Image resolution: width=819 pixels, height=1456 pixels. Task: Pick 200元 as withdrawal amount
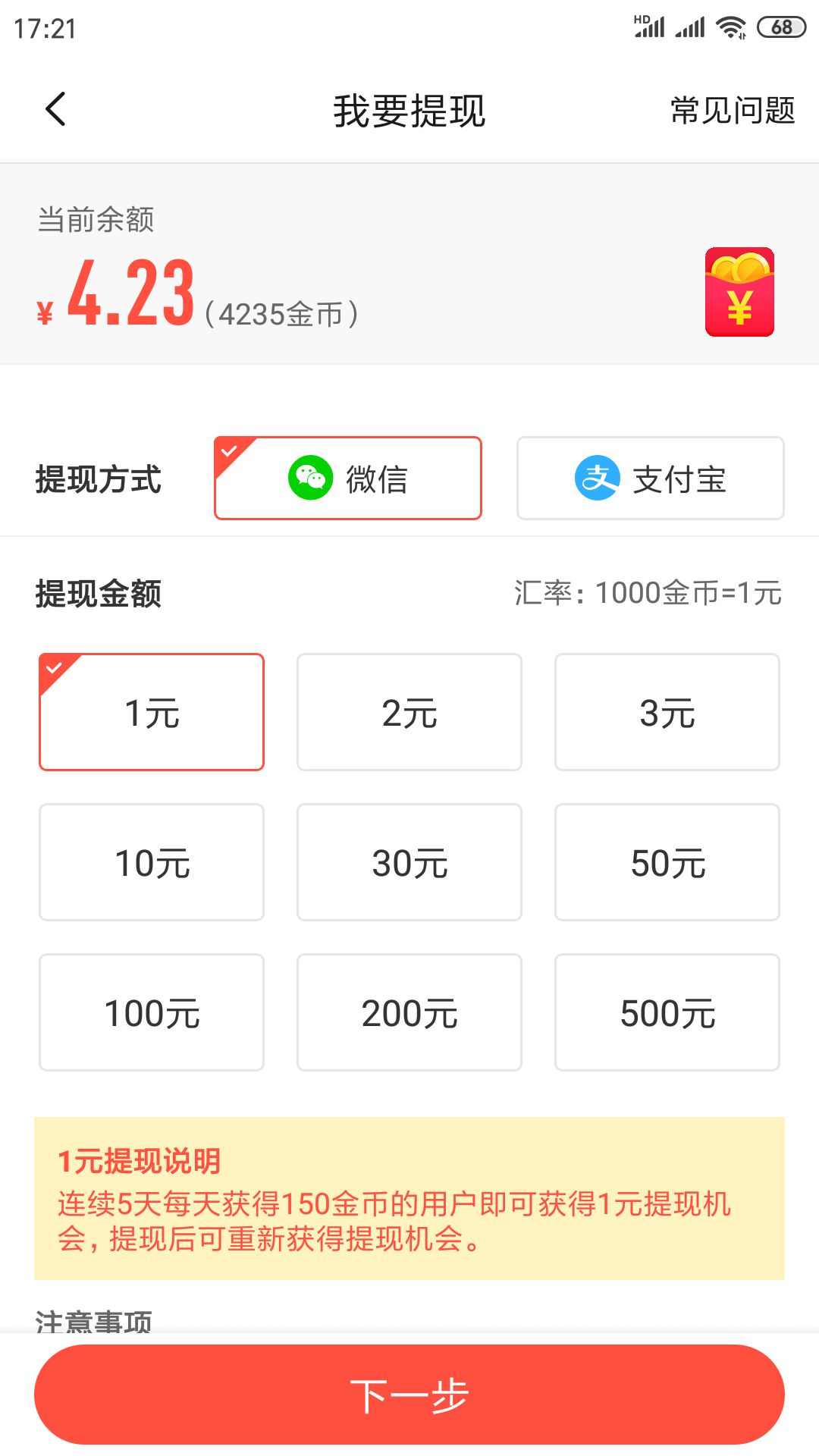tap(409, 1012)
